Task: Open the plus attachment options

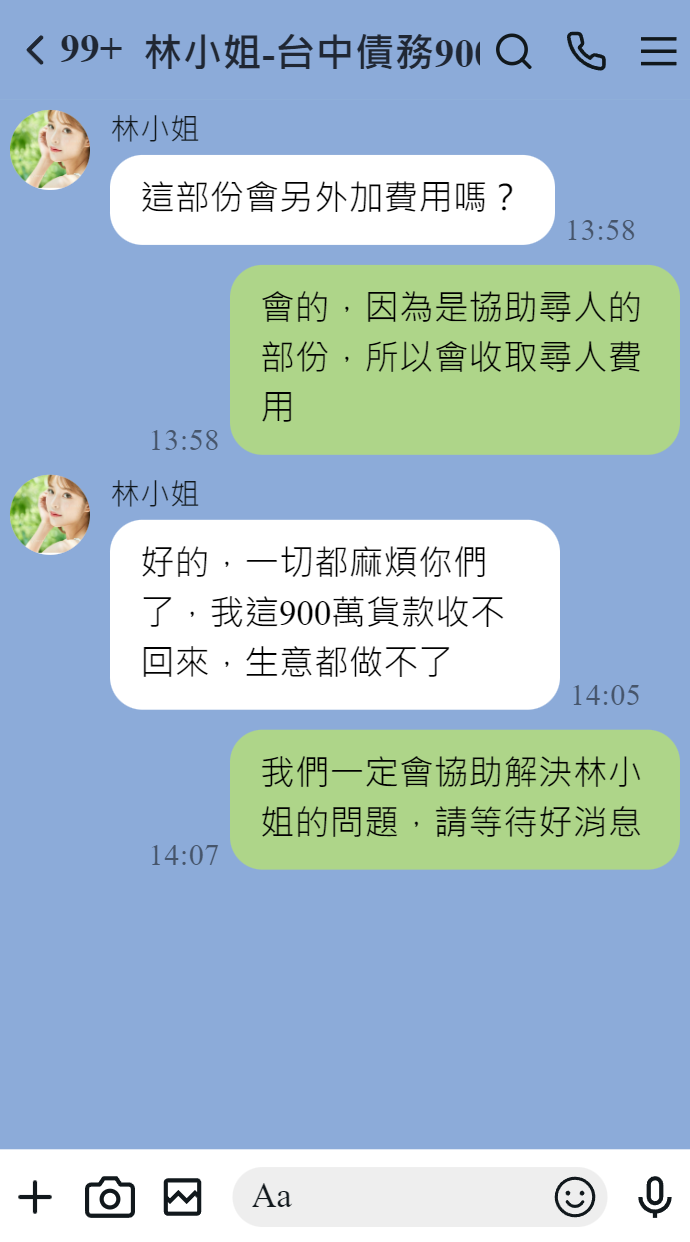Action: click(35, 1197)
